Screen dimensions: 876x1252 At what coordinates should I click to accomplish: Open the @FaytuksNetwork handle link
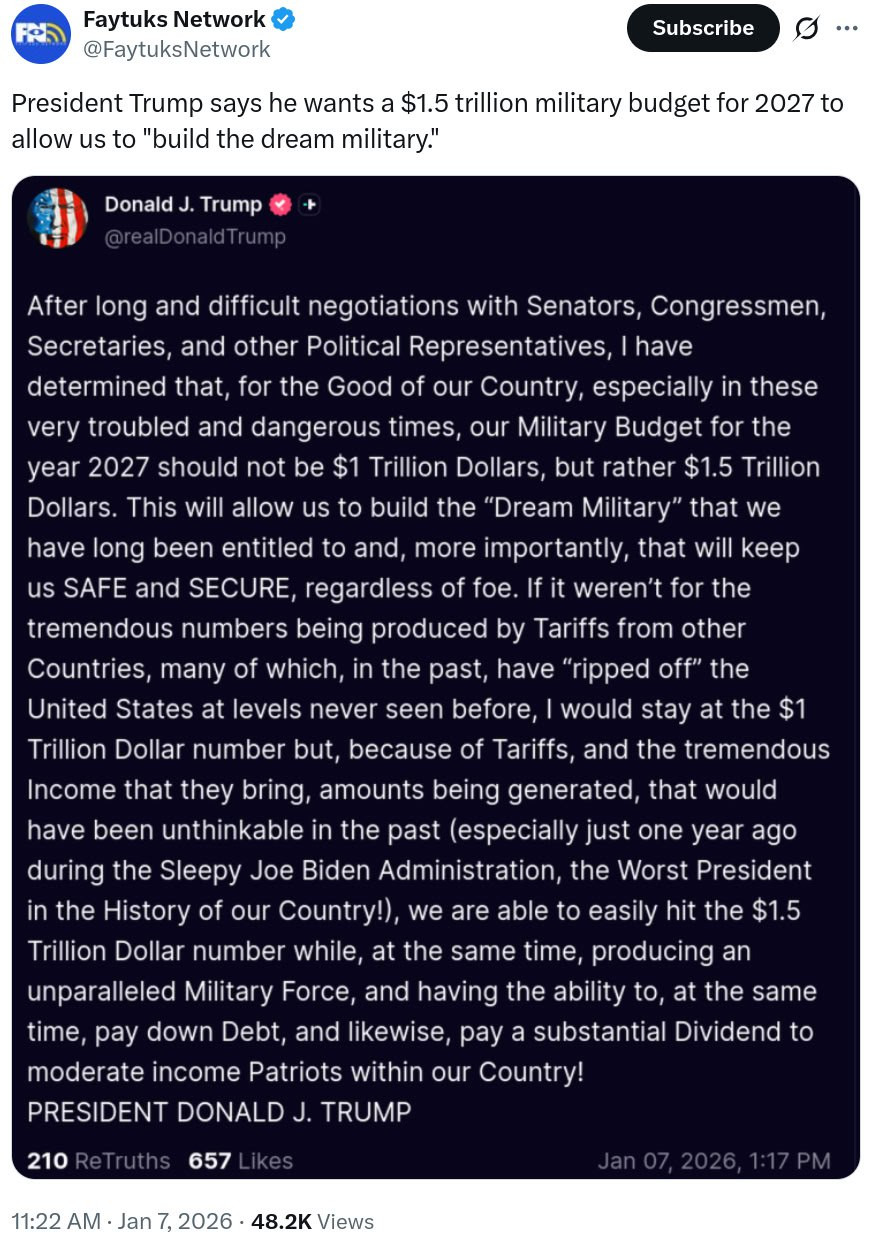[x=176, y=49]
